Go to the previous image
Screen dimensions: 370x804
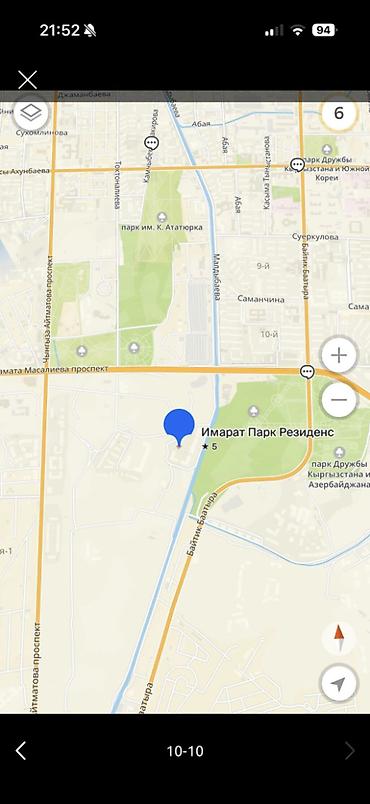click(x=20, y=751)
